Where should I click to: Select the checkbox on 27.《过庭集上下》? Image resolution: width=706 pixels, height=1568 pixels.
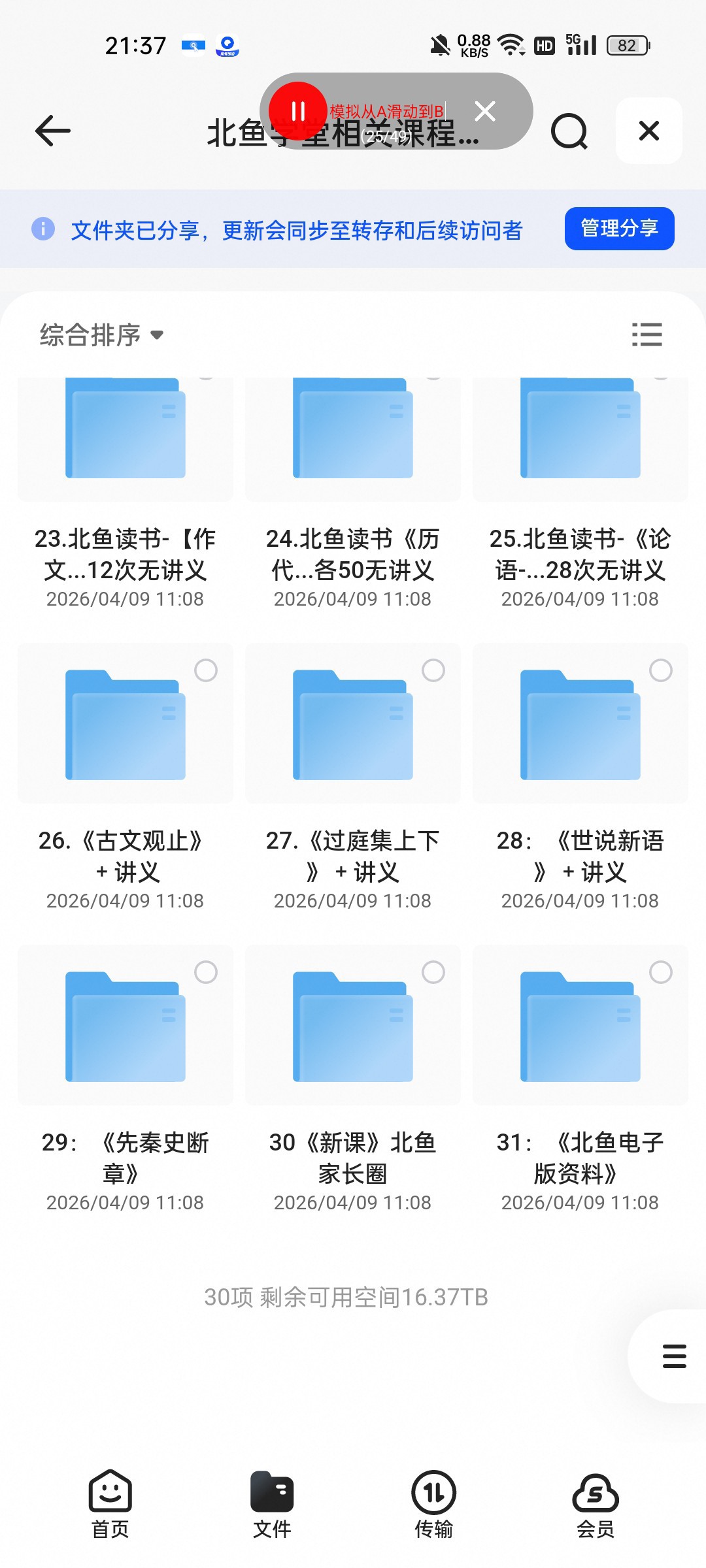click(x=433, y=670)
